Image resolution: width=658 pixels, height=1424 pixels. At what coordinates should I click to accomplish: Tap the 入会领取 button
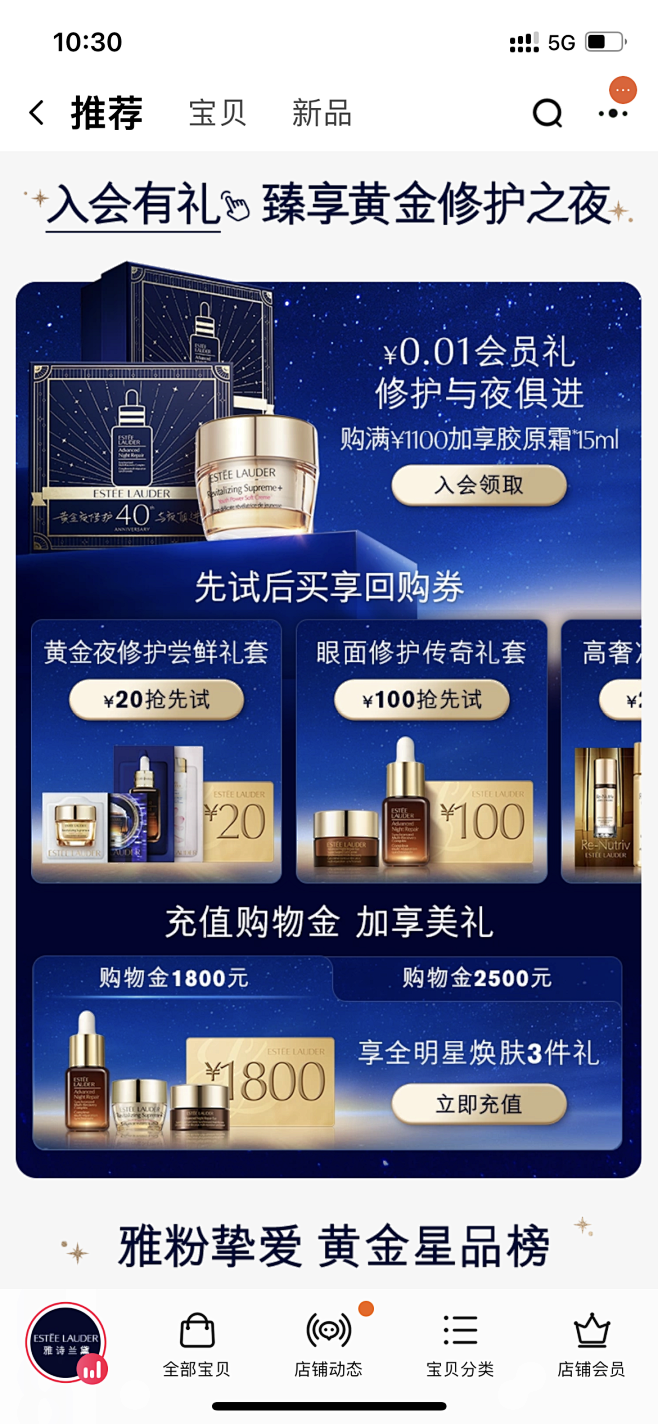479,486
